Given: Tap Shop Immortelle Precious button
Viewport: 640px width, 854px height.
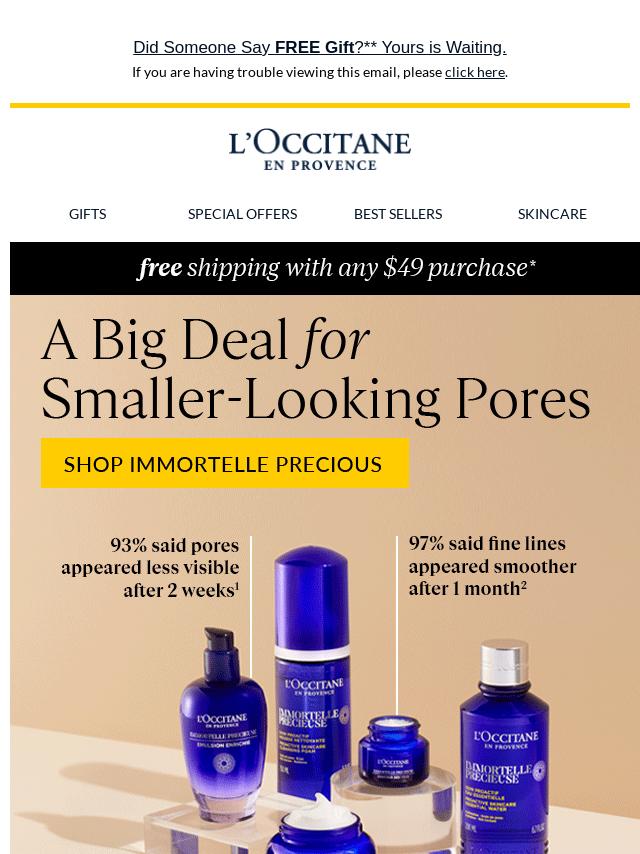Looking at the screenshot, I should (x=224, y=464).
